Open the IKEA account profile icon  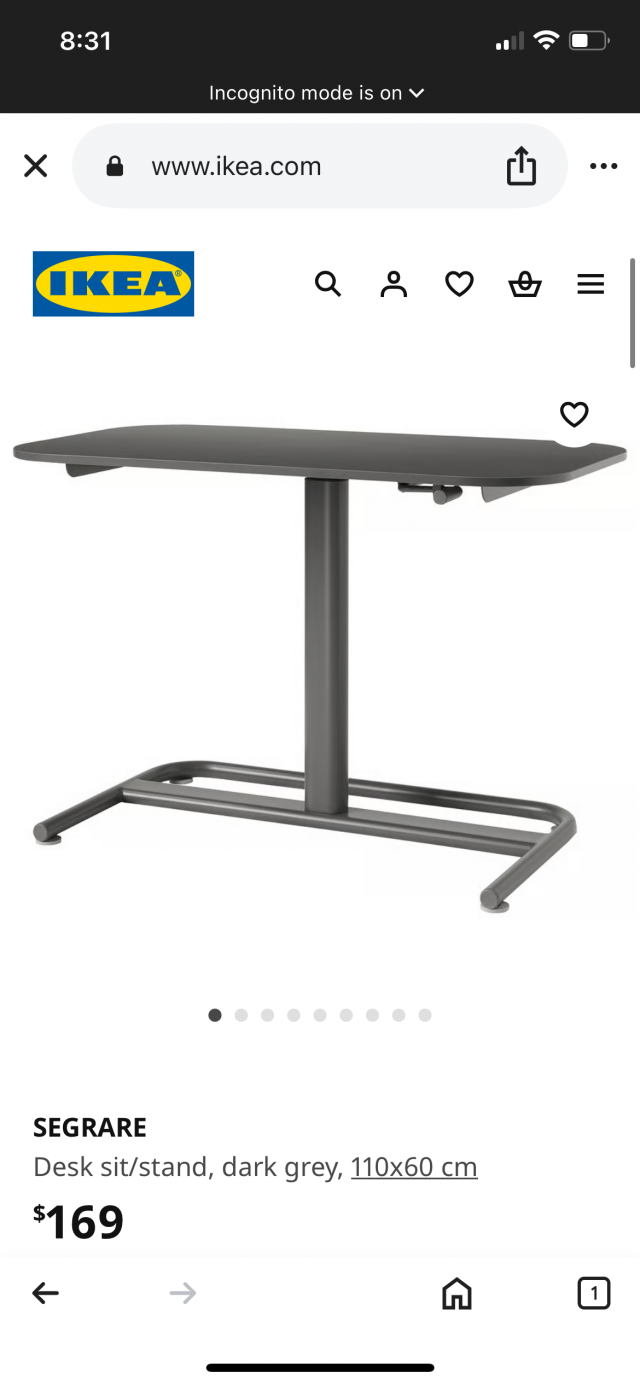pos(394,285)
